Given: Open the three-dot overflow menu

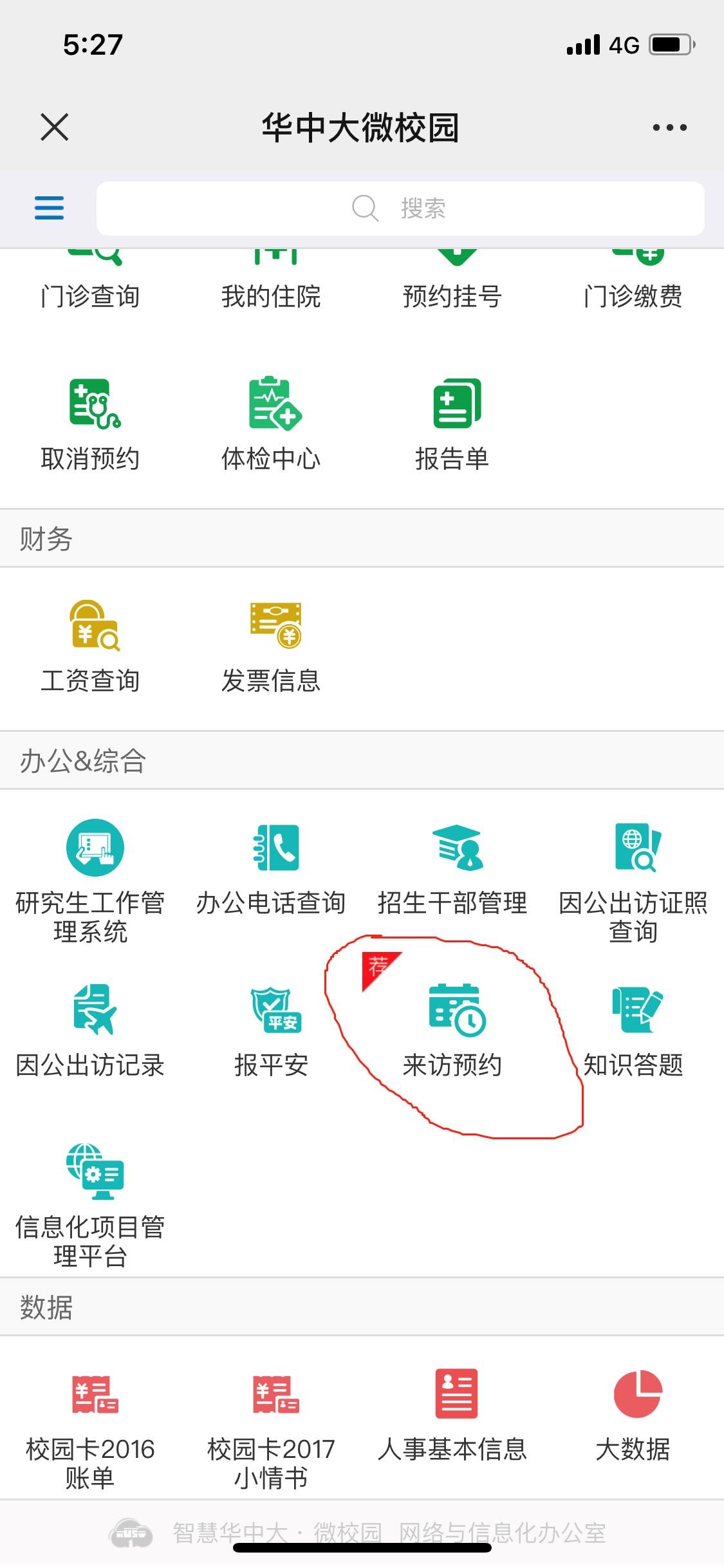Looking at the screenshot, I should point(669,127).
